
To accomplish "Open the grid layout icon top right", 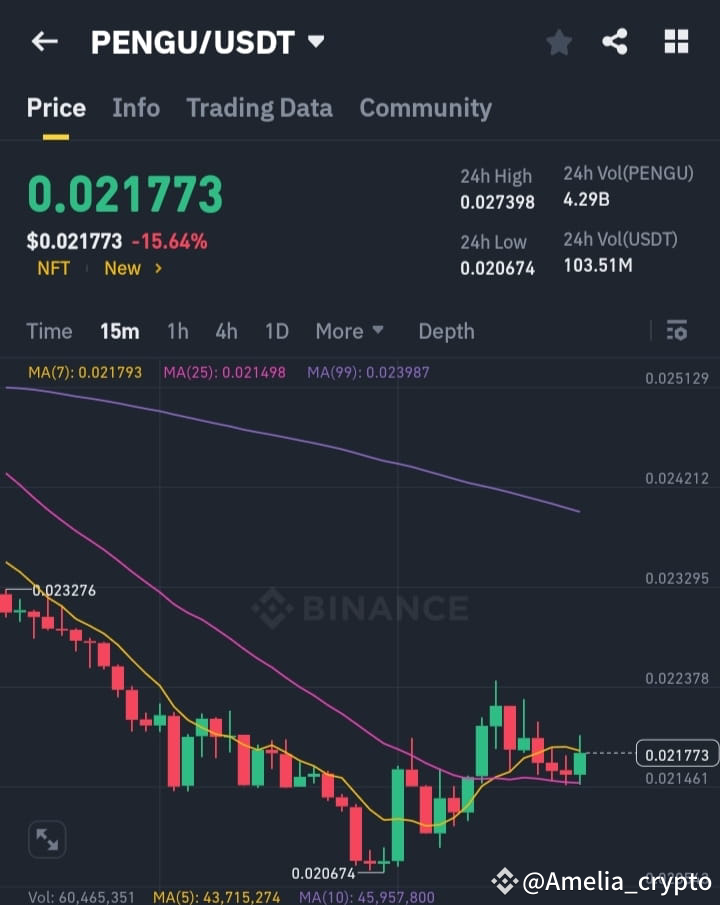I will [x=676, y=42].
